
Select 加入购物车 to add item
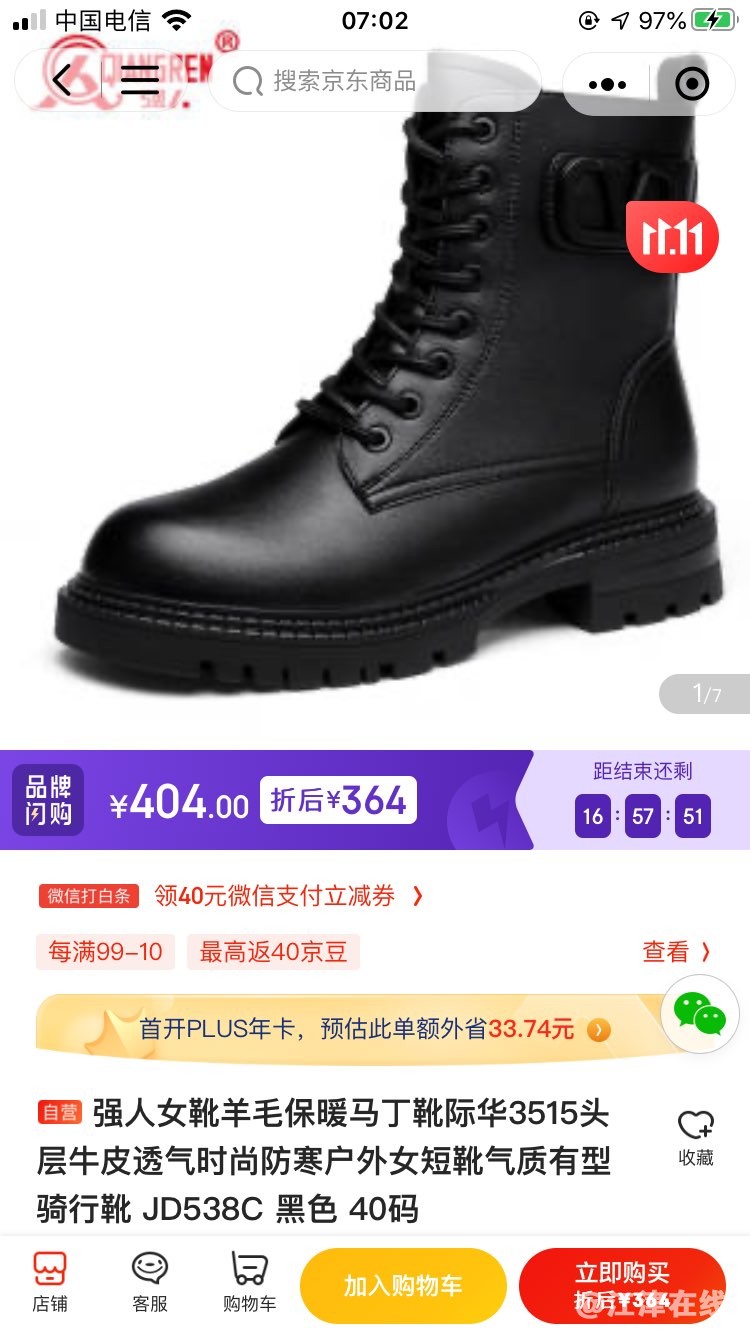[x=403, y=1286]
